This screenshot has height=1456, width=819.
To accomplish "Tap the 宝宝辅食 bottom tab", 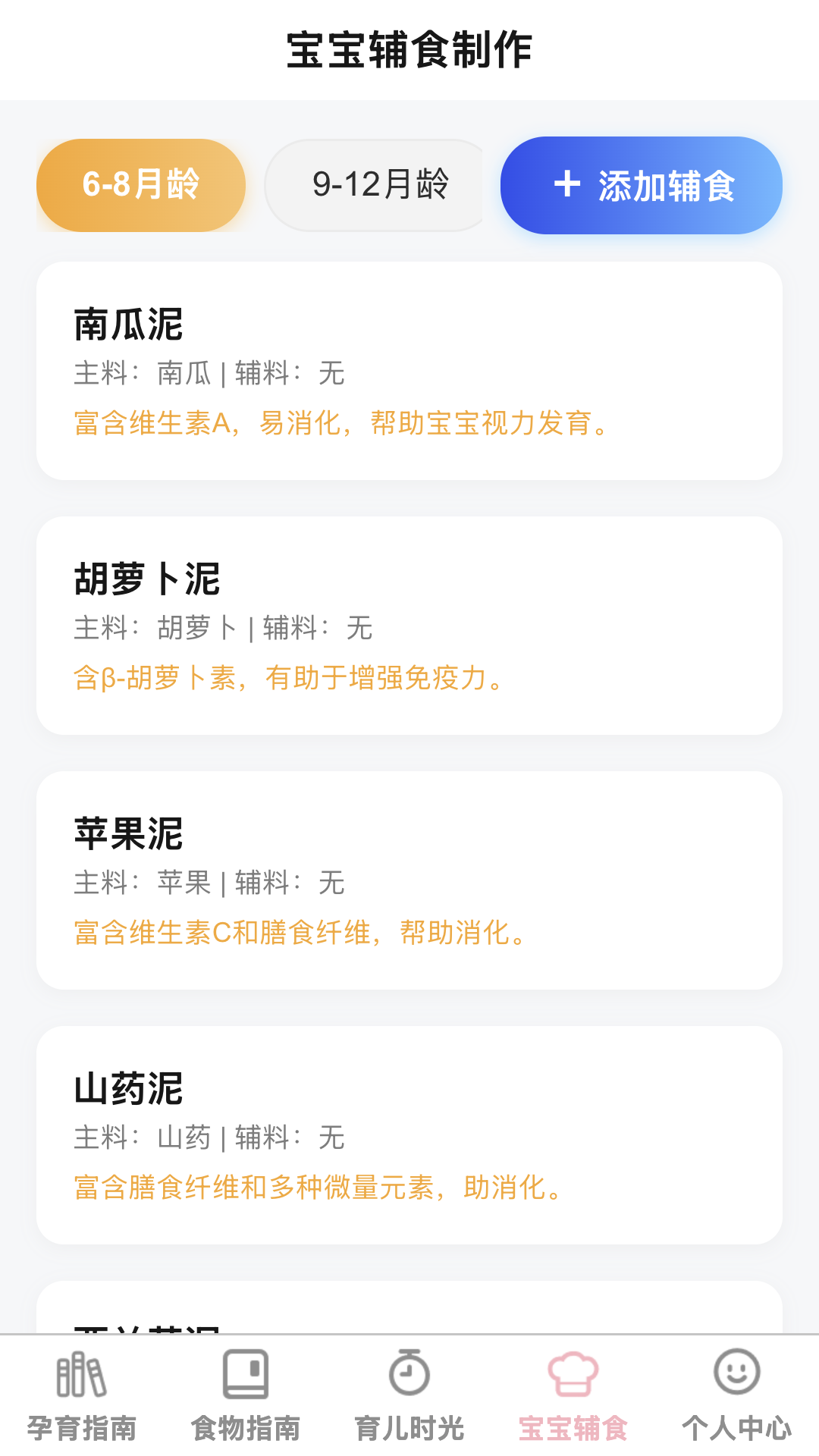I will [x=573, y=1395].
